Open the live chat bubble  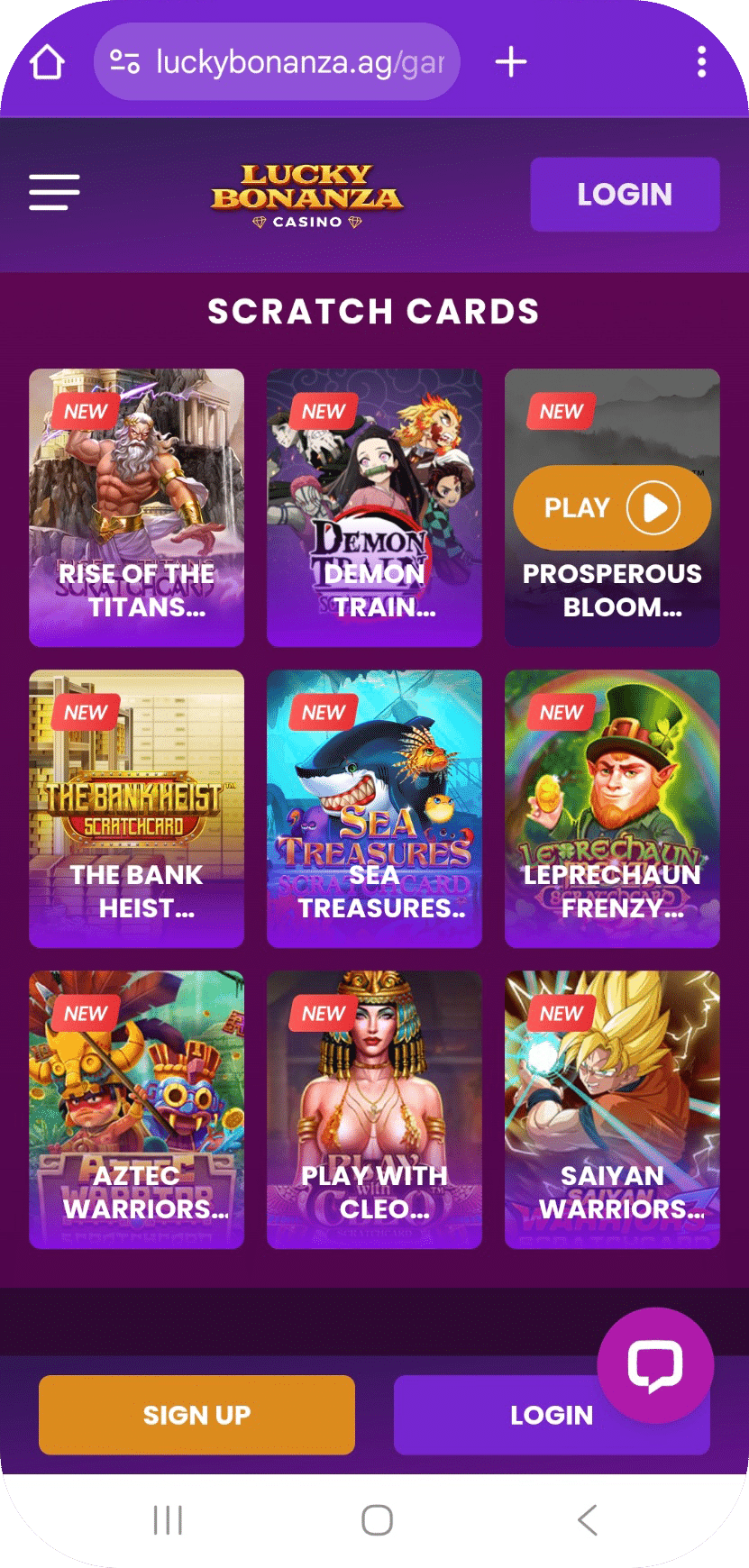654,1364
